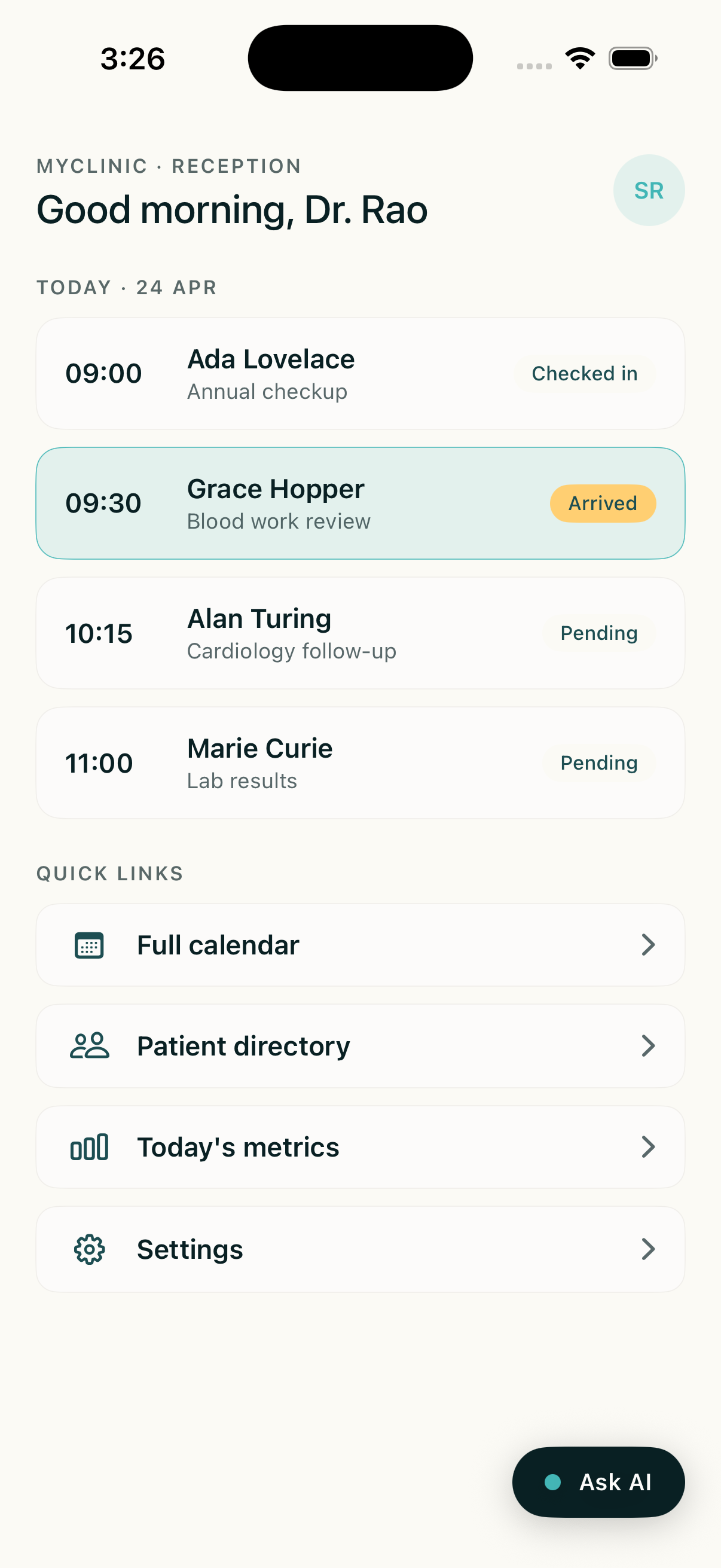Tap Alan Turing's Pending status badge
721x1568 pixels.
point(598,633)
